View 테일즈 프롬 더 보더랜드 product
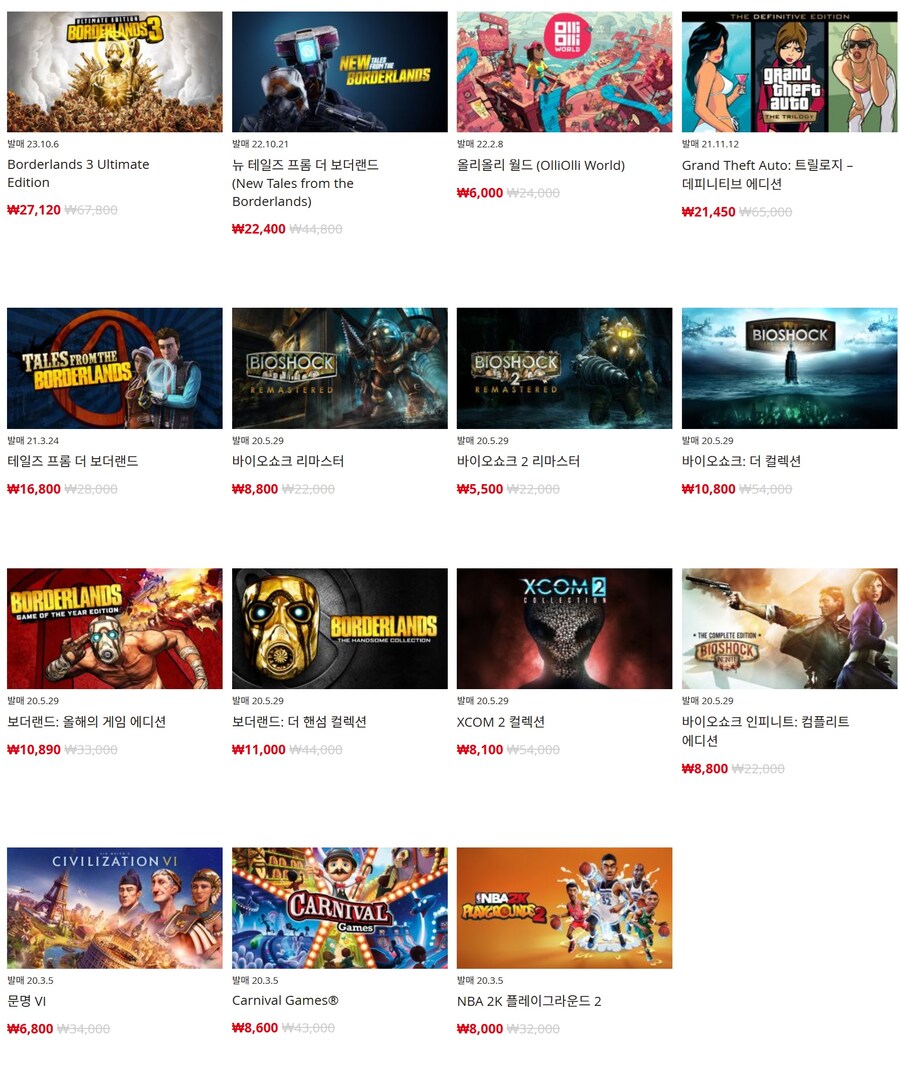 click(x=114, y=368)
